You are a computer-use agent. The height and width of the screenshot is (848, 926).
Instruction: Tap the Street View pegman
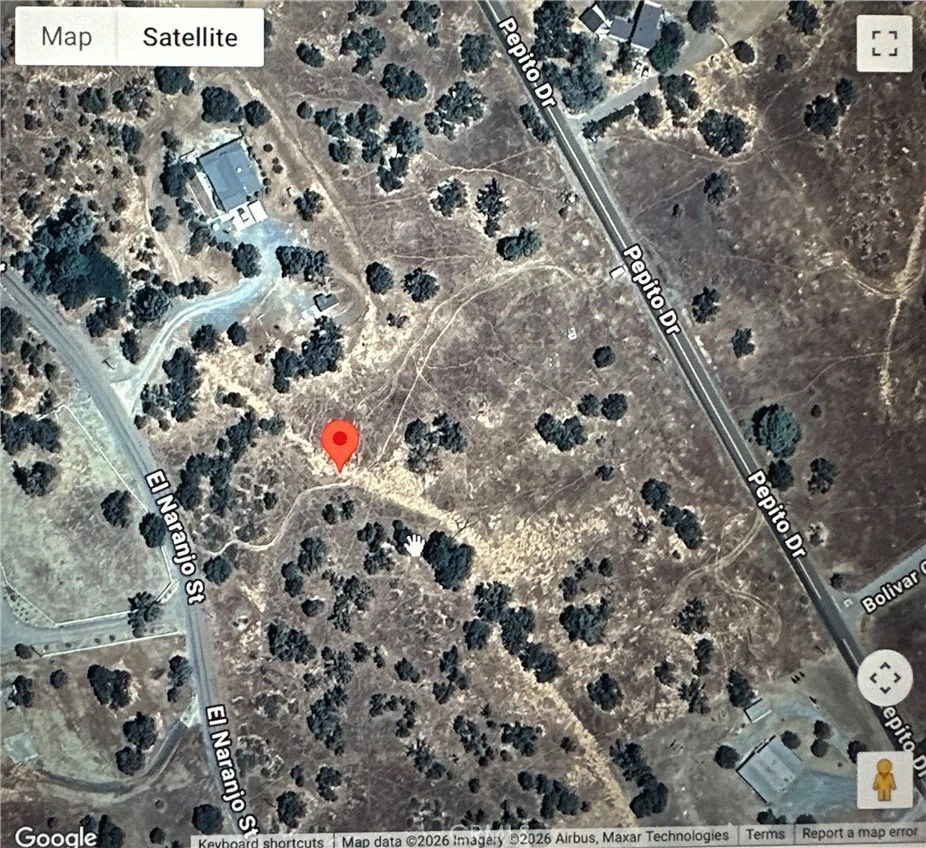(x=884, y=779)
